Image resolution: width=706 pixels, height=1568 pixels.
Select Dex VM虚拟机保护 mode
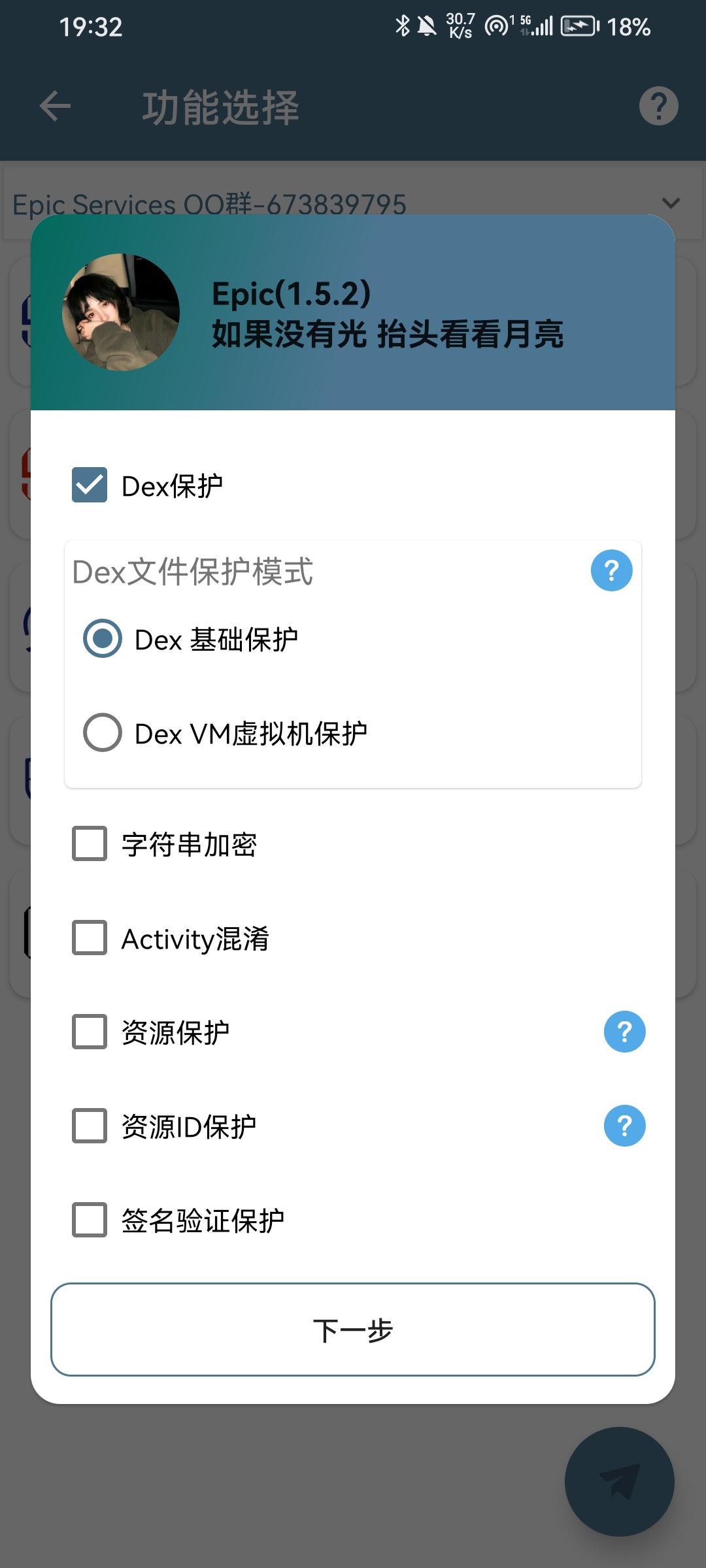pyautogui.click(x=103, y=732)
